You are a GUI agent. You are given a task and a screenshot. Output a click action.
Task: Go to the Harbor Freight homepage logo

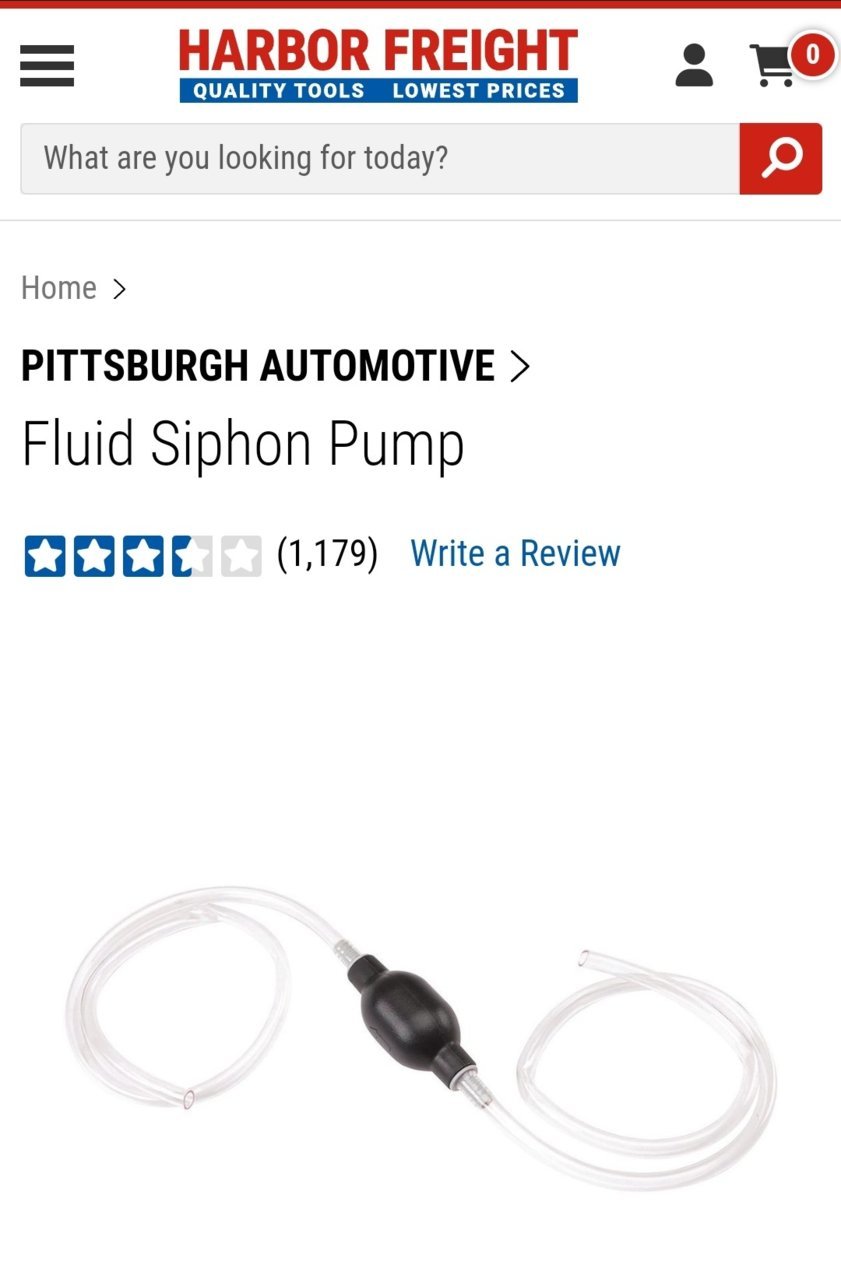tap(378, 66)
